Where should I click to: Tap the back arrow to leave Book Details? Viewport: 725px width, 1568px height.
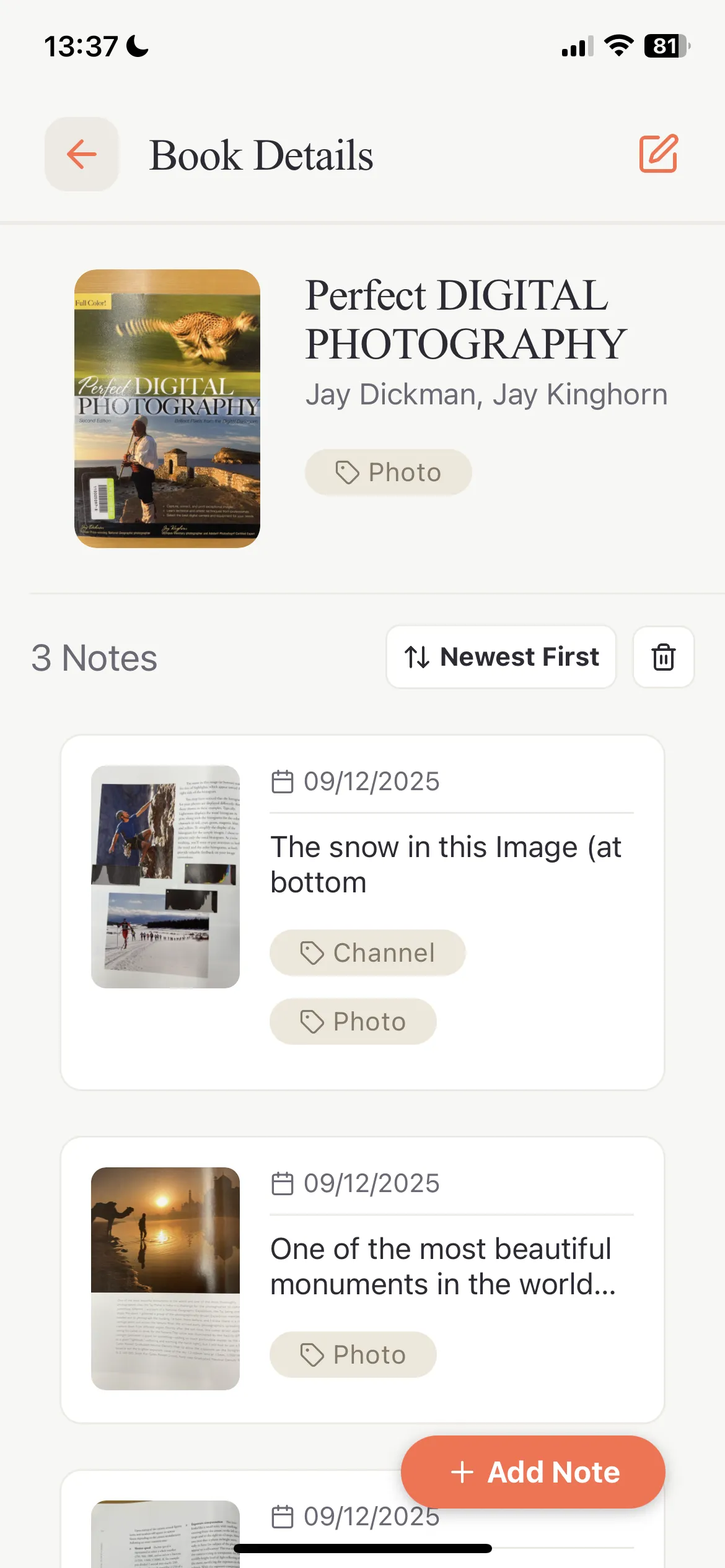(81, 155)
